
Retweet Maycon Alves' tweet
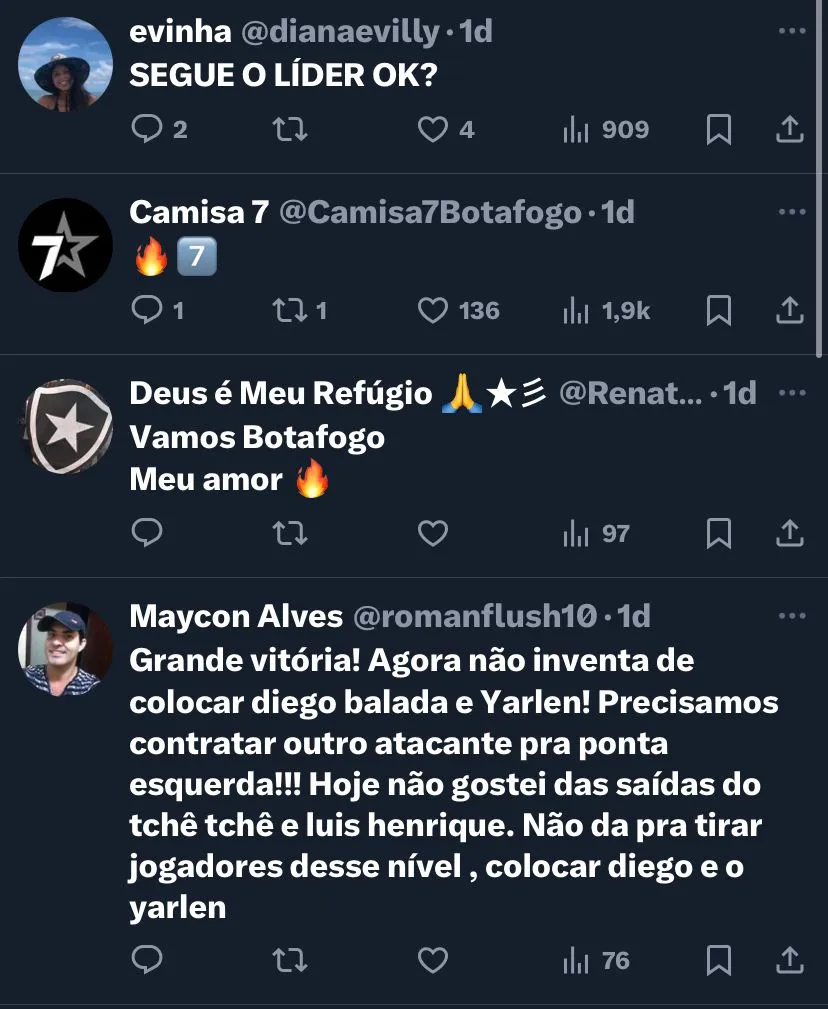click(290, 962)
